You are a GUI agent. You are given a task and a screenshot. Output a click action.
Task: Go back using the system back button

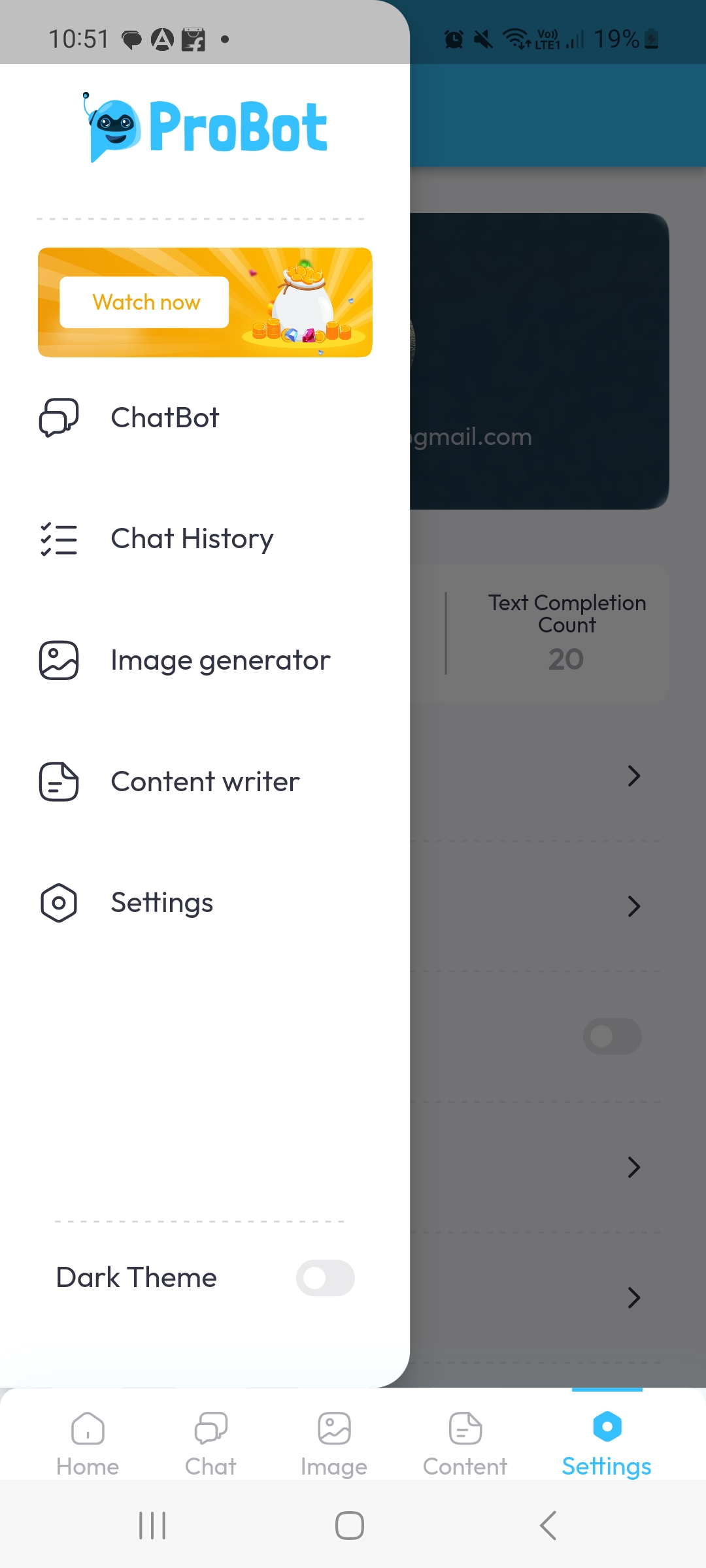548,1526
